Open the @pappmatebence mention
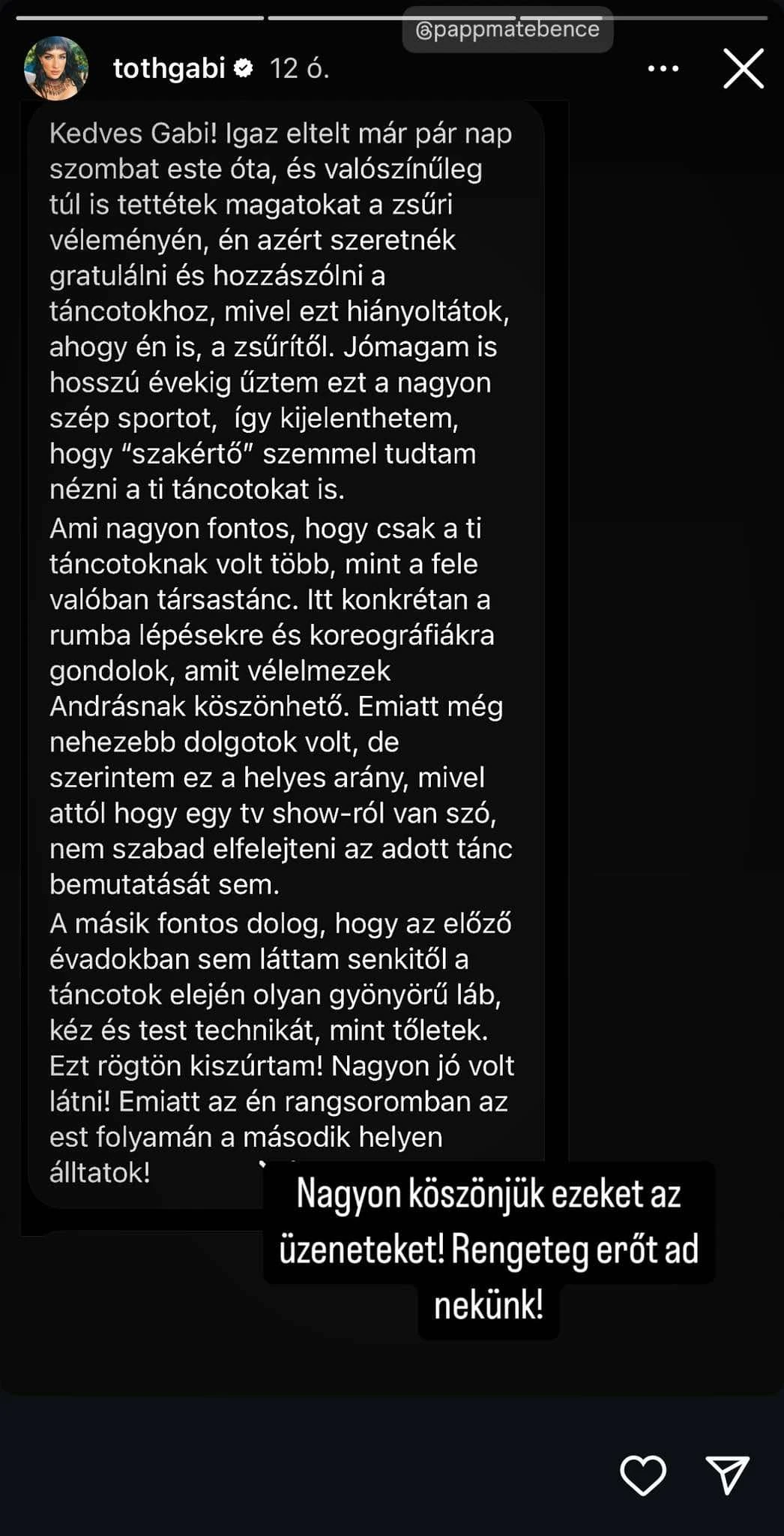The image size is (784, 1536). 507,30
